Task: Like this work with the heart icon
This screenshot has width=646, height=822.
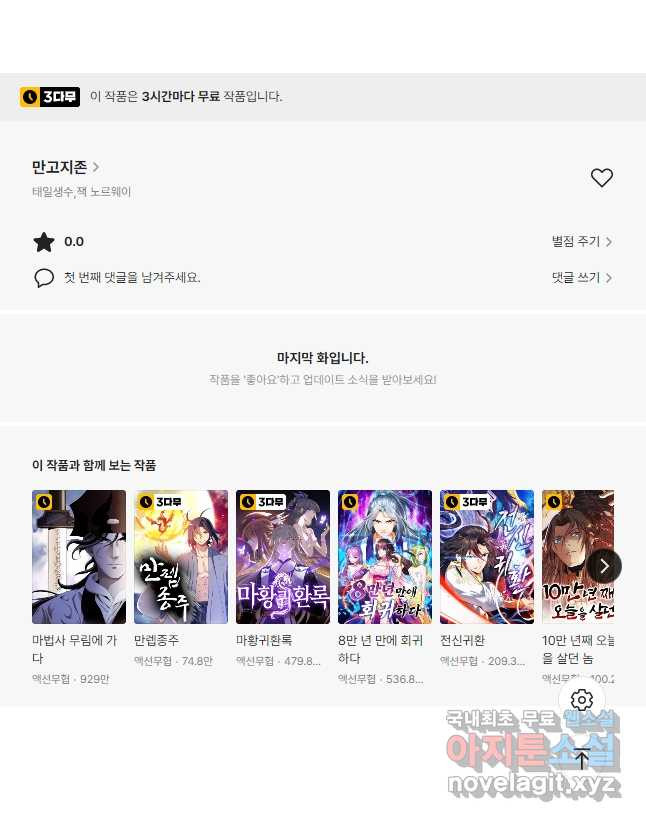Action: 601,178
